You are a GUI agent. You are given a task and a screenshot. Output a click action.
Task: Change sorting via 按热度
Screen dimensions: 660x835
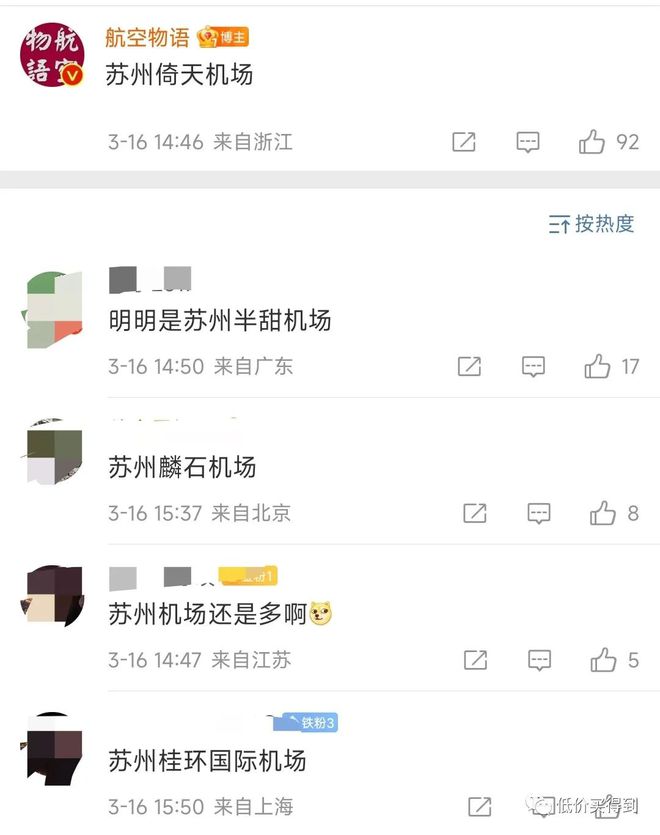[x=592, y=224]
